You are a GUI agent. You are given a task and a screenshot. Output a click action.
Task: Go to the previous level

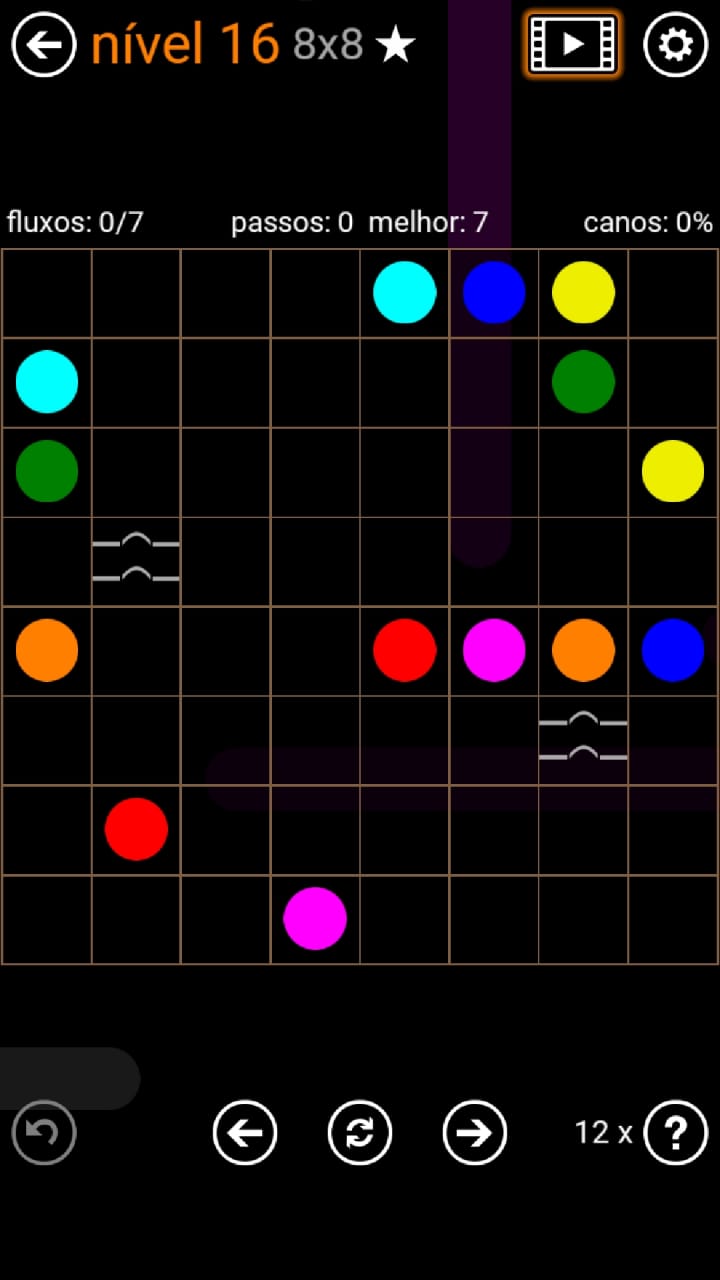pyautogui.click(x=245, y=1132)
